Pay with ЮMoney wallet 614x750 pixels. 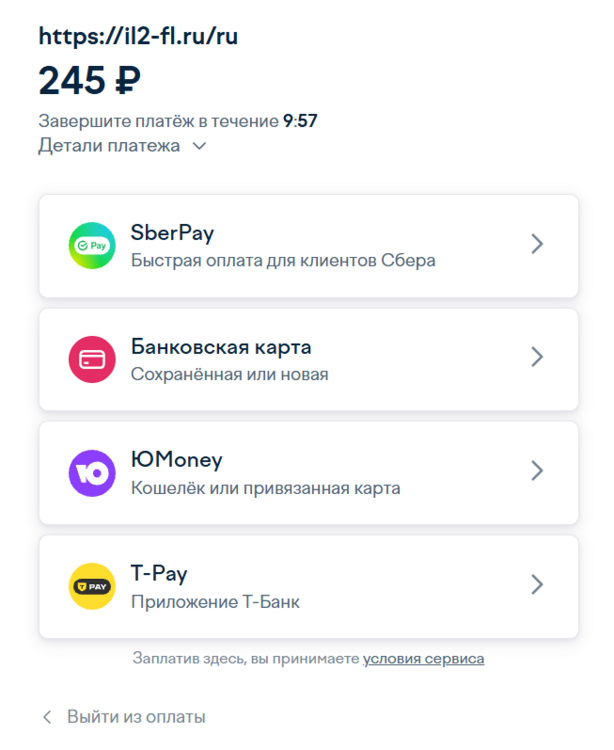pyautogui.click(x=308, y=473)
